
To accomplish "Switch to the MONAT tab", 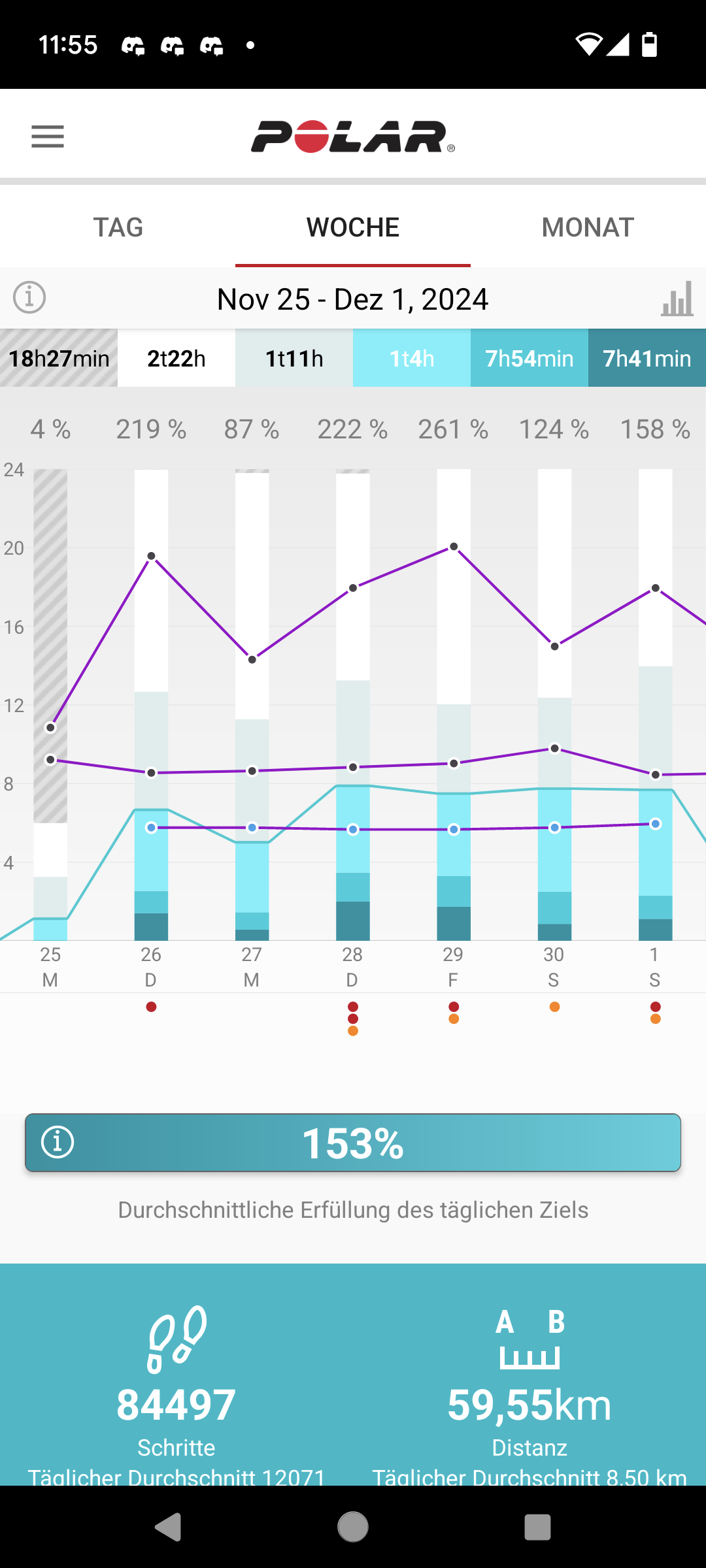I will (x=588, y=227).
